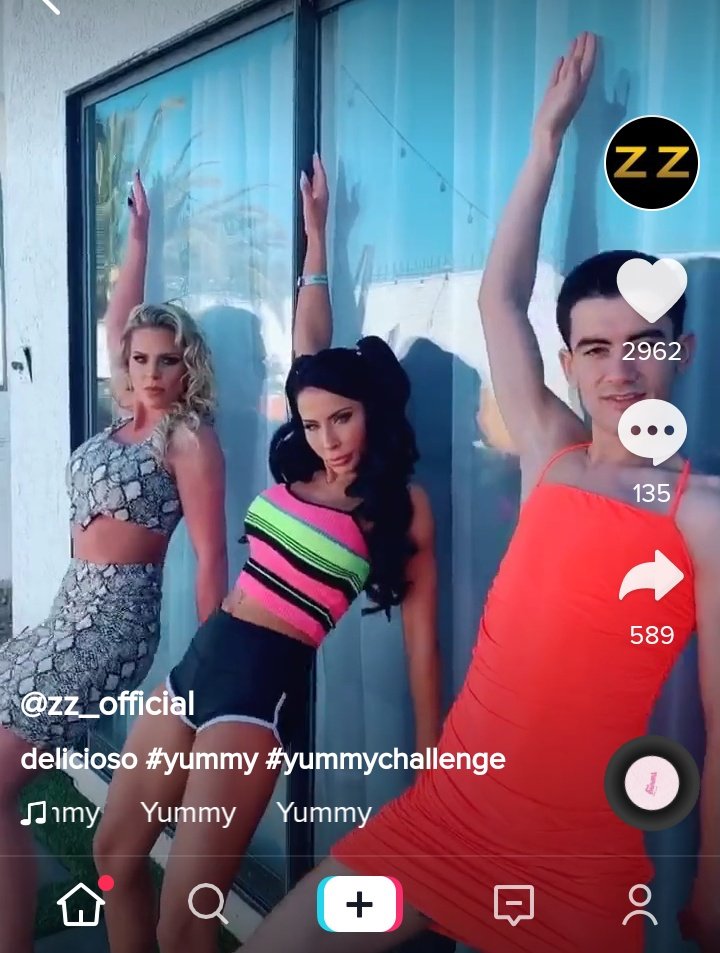Create a new video with plus button
The image size is (720, 953).
tap(359, 904)
